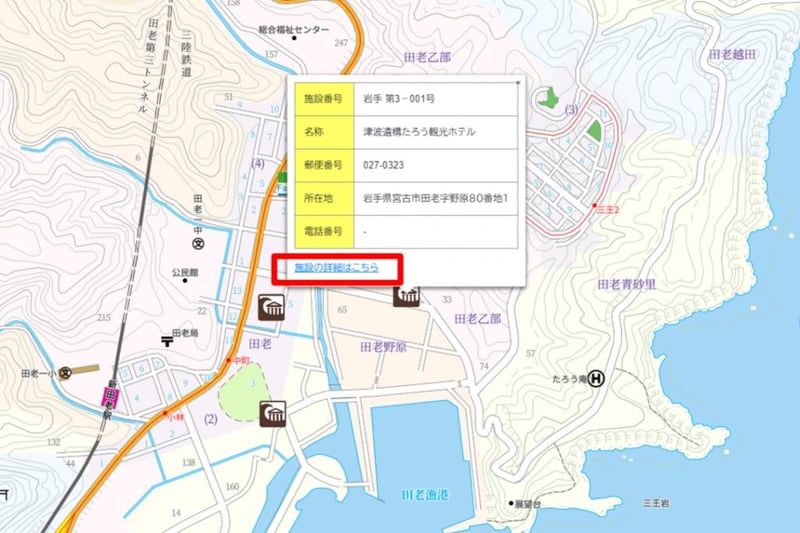The height and width of the screenshot is (533, 800).
Task: Close the facility info popup
Action: point(517,84)
